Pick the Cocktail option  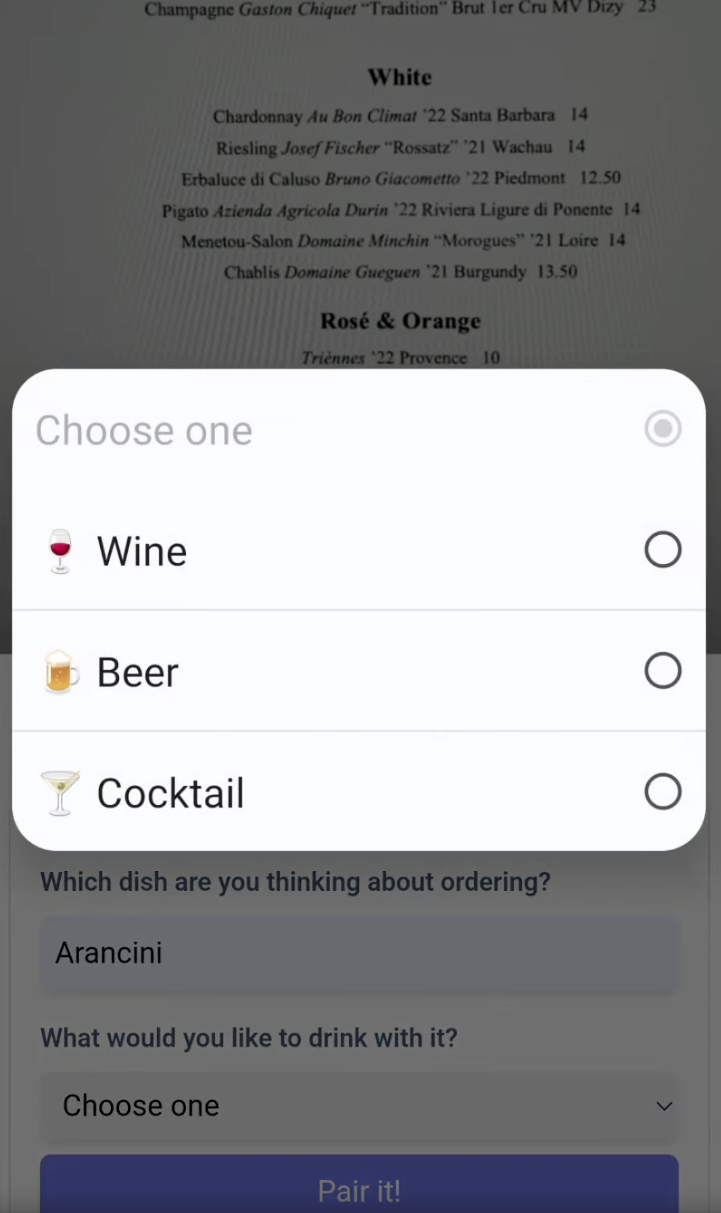(358, 792)
